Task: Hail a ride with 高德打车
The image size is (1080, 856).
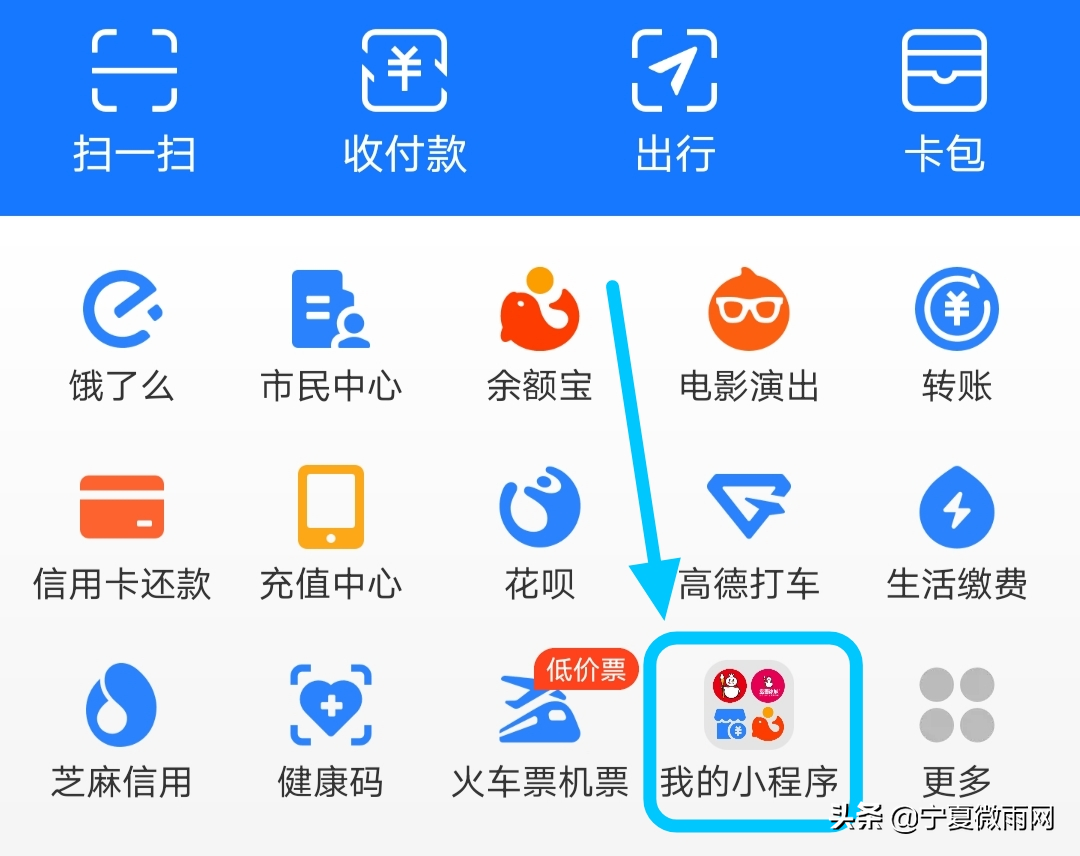Action: 749,532
